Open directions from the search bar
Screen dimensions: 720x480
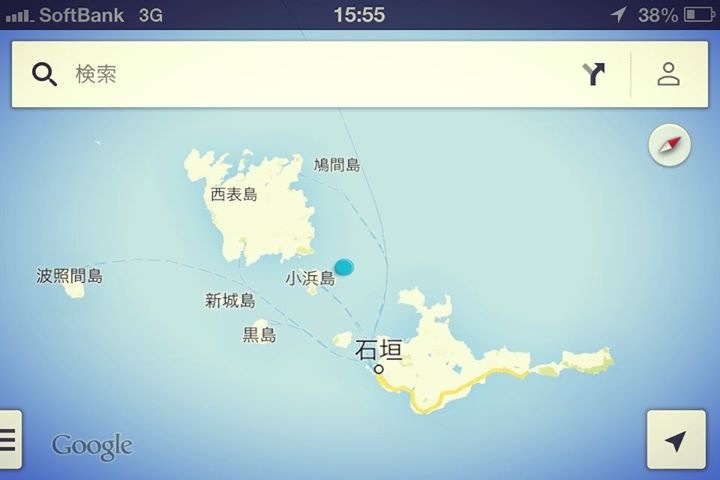[594, 74]
